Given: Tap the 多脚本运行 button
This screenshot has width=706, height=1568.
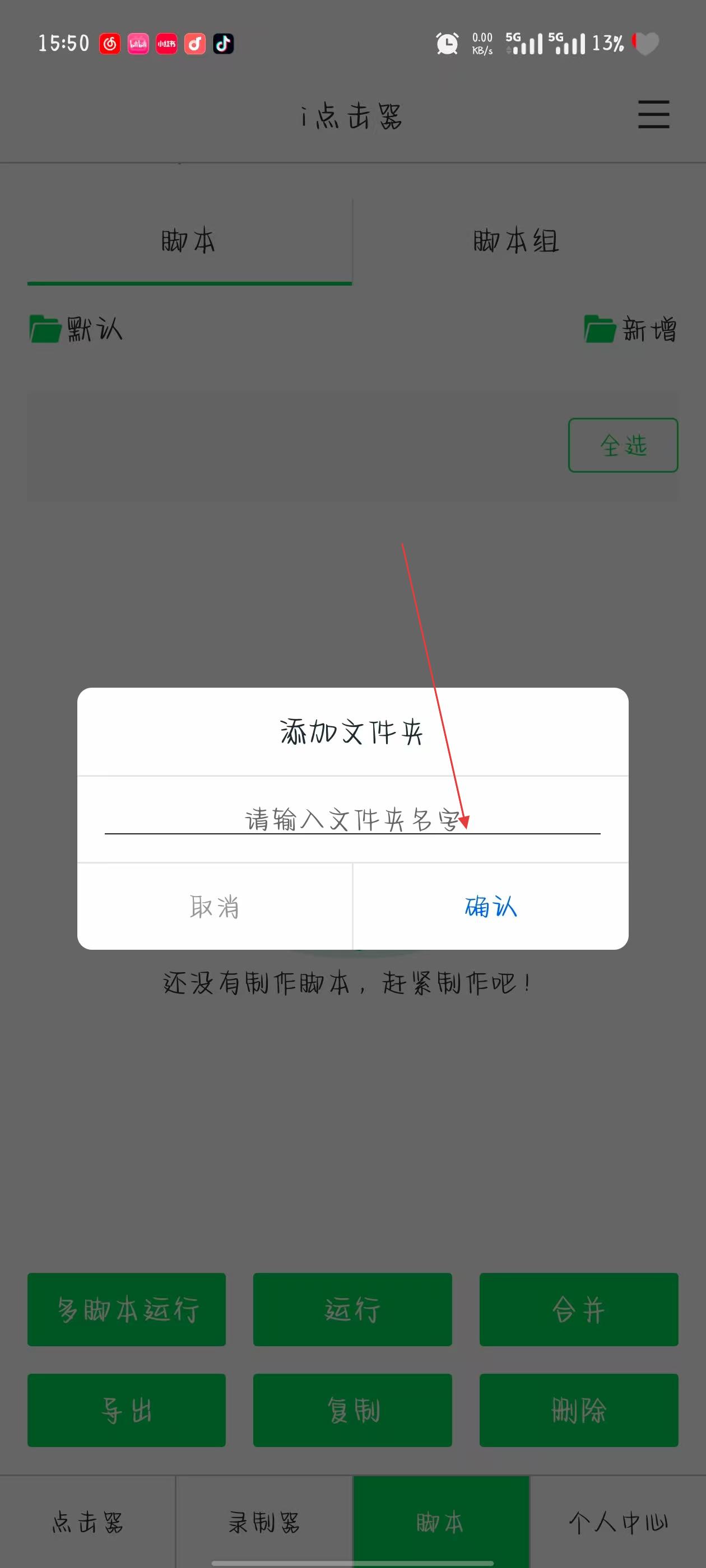Looking at the screenshot, I should click(x=127, y=1309).
